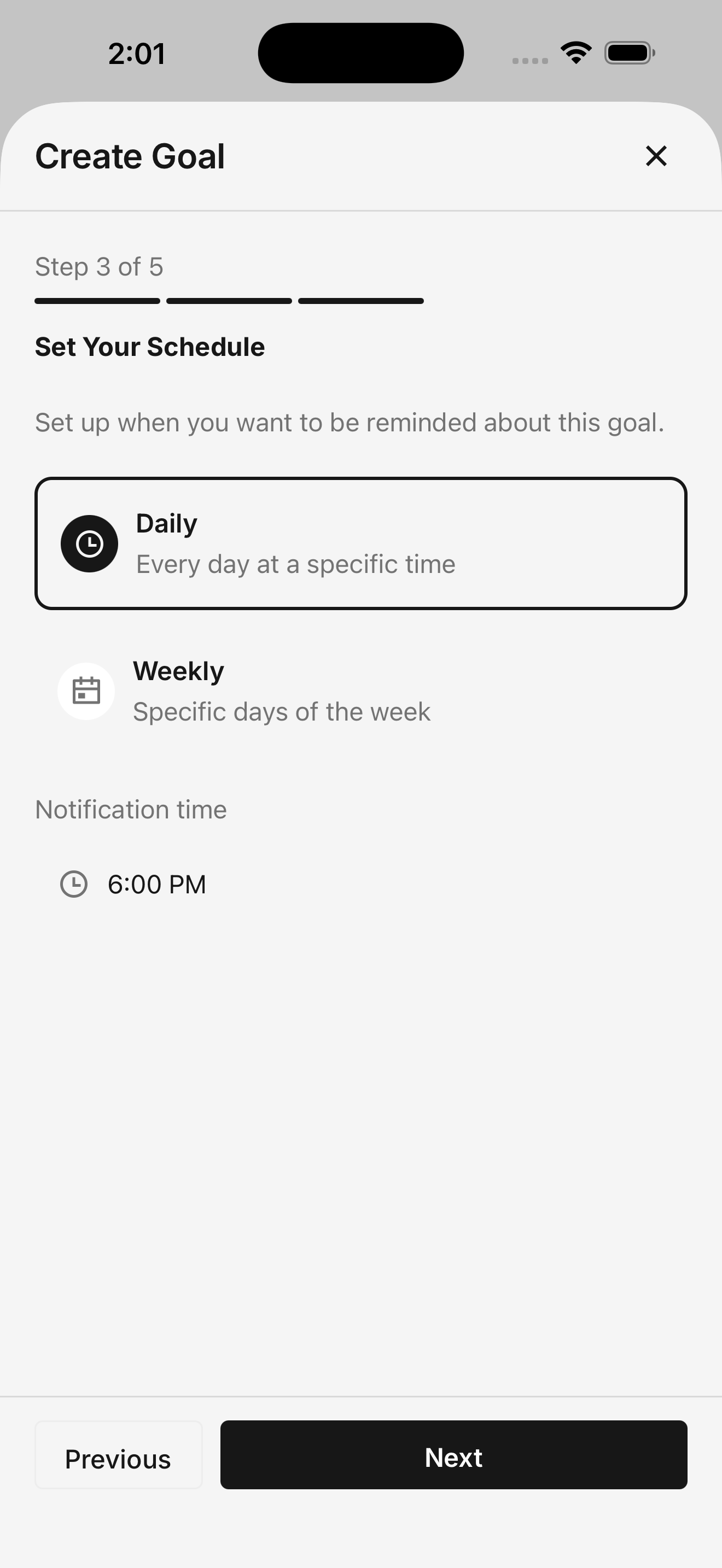
Task: Tap the first step progress bar segment
Action: click(x=96, y=301)
